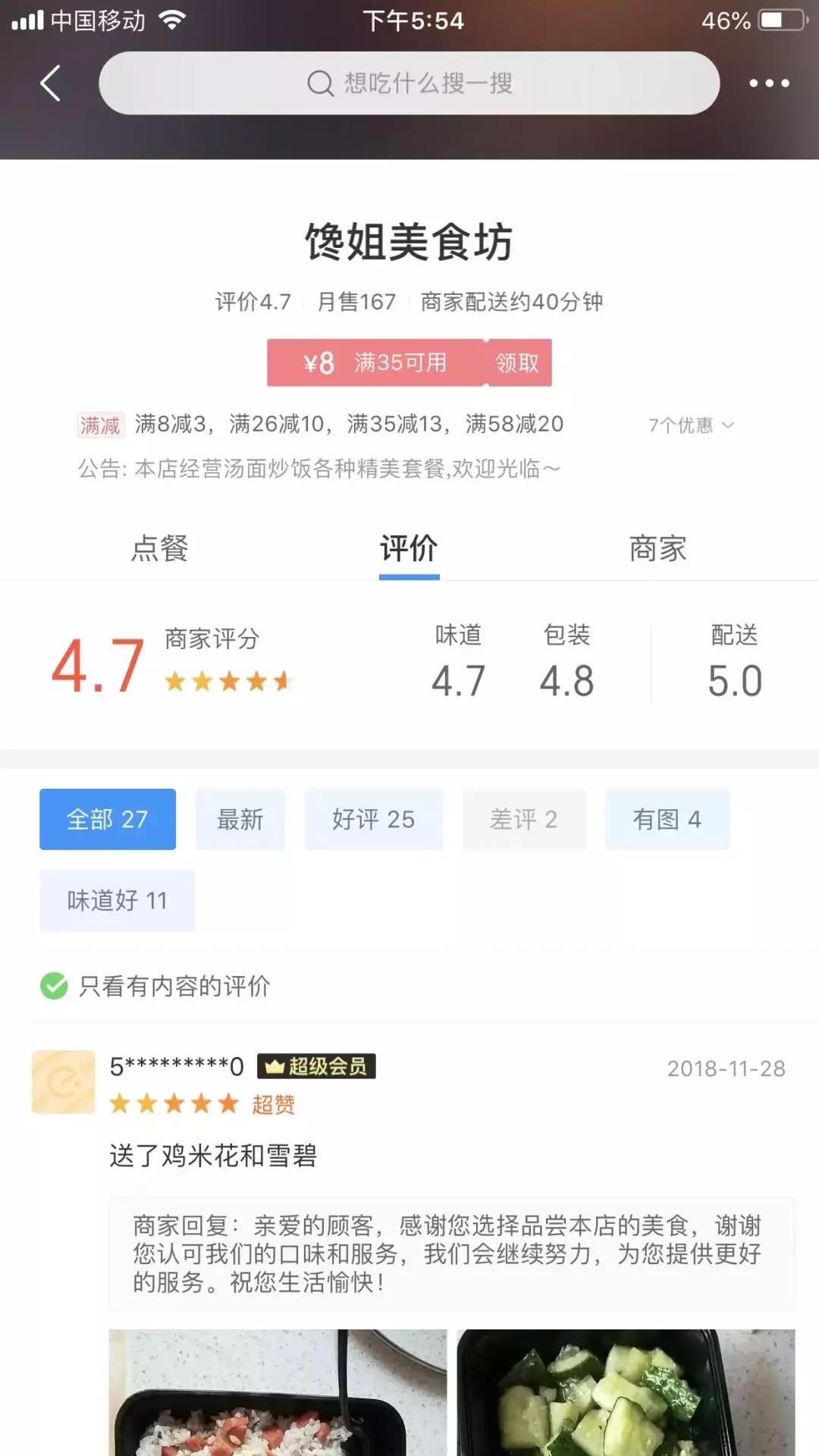Open the more options ellipsis menu
Viewport: 819px width, 1456px height.
click(x=768, y=83)
